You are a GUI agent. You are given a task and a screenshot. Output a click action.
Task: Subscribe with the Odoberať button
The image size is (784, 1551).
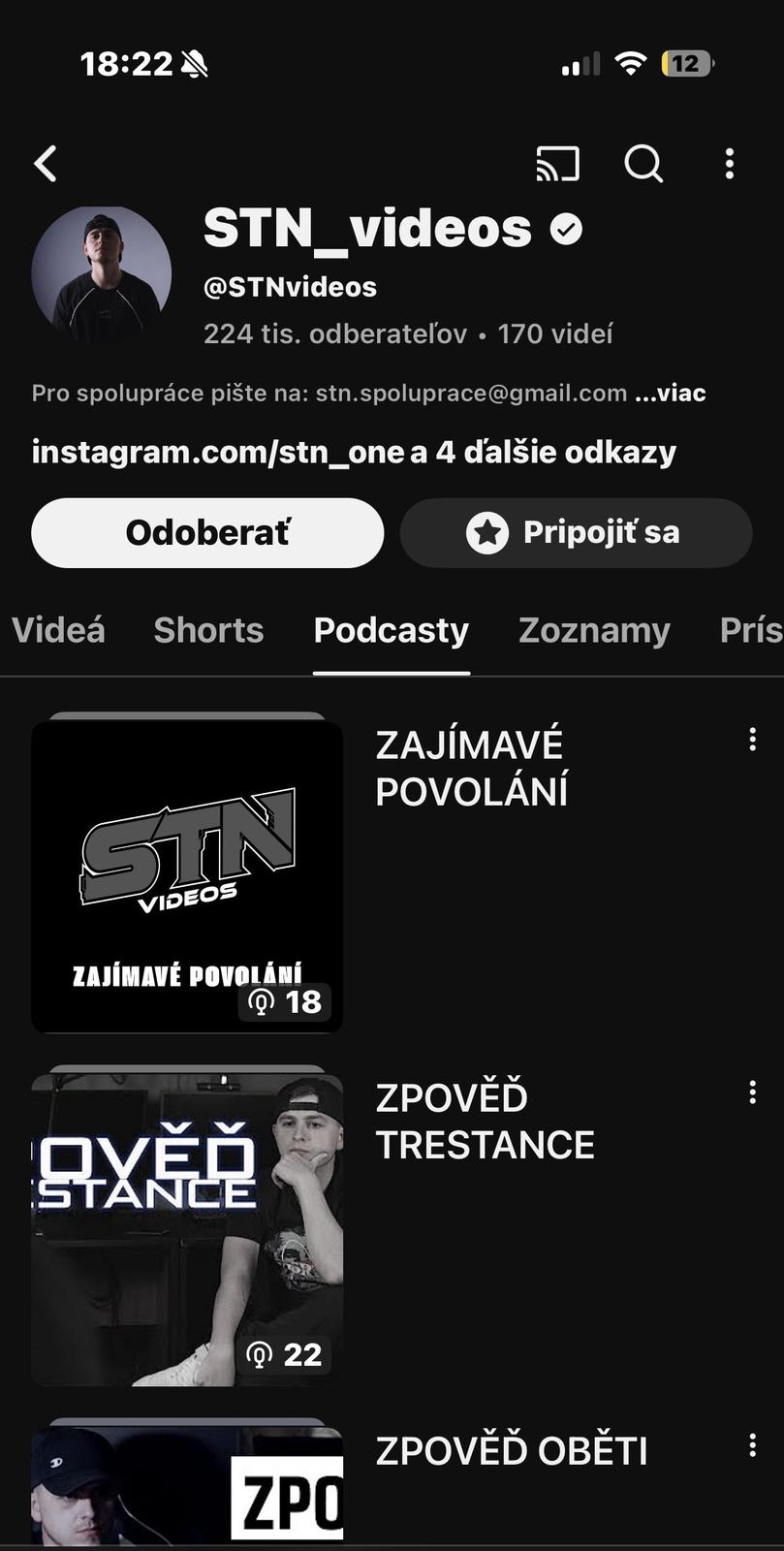coord(207,532)
